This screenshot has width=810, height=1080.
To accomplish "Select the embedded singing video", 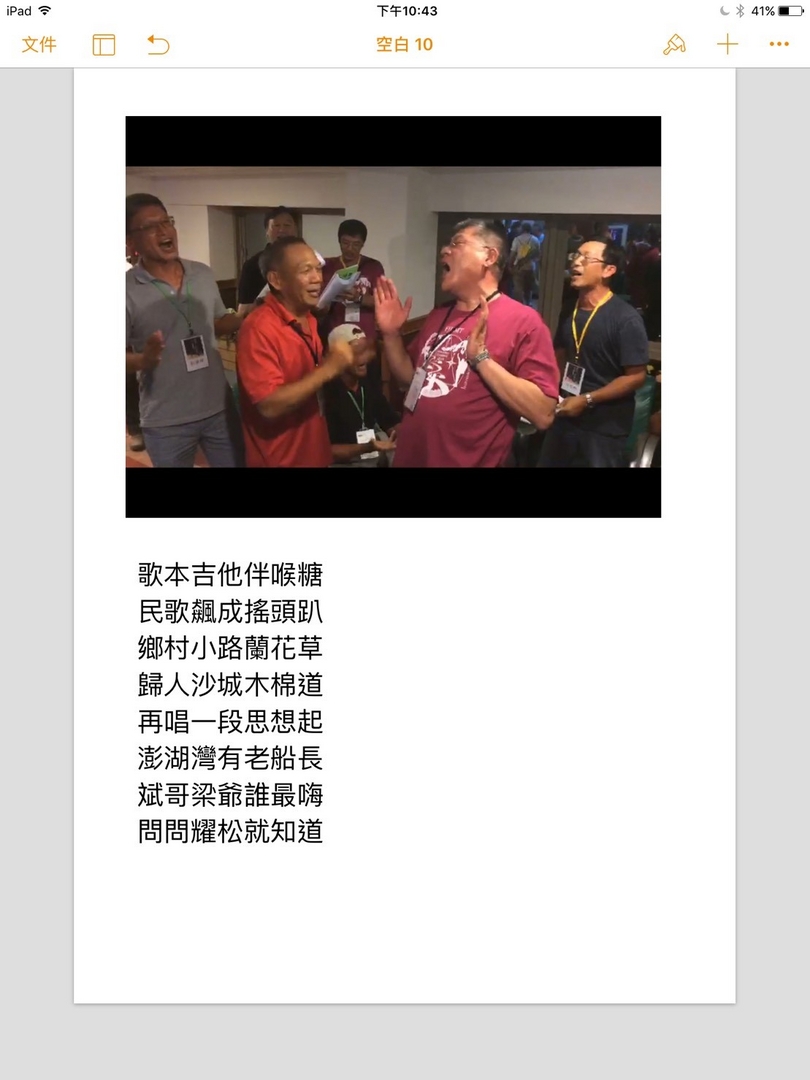I will 393,316.
